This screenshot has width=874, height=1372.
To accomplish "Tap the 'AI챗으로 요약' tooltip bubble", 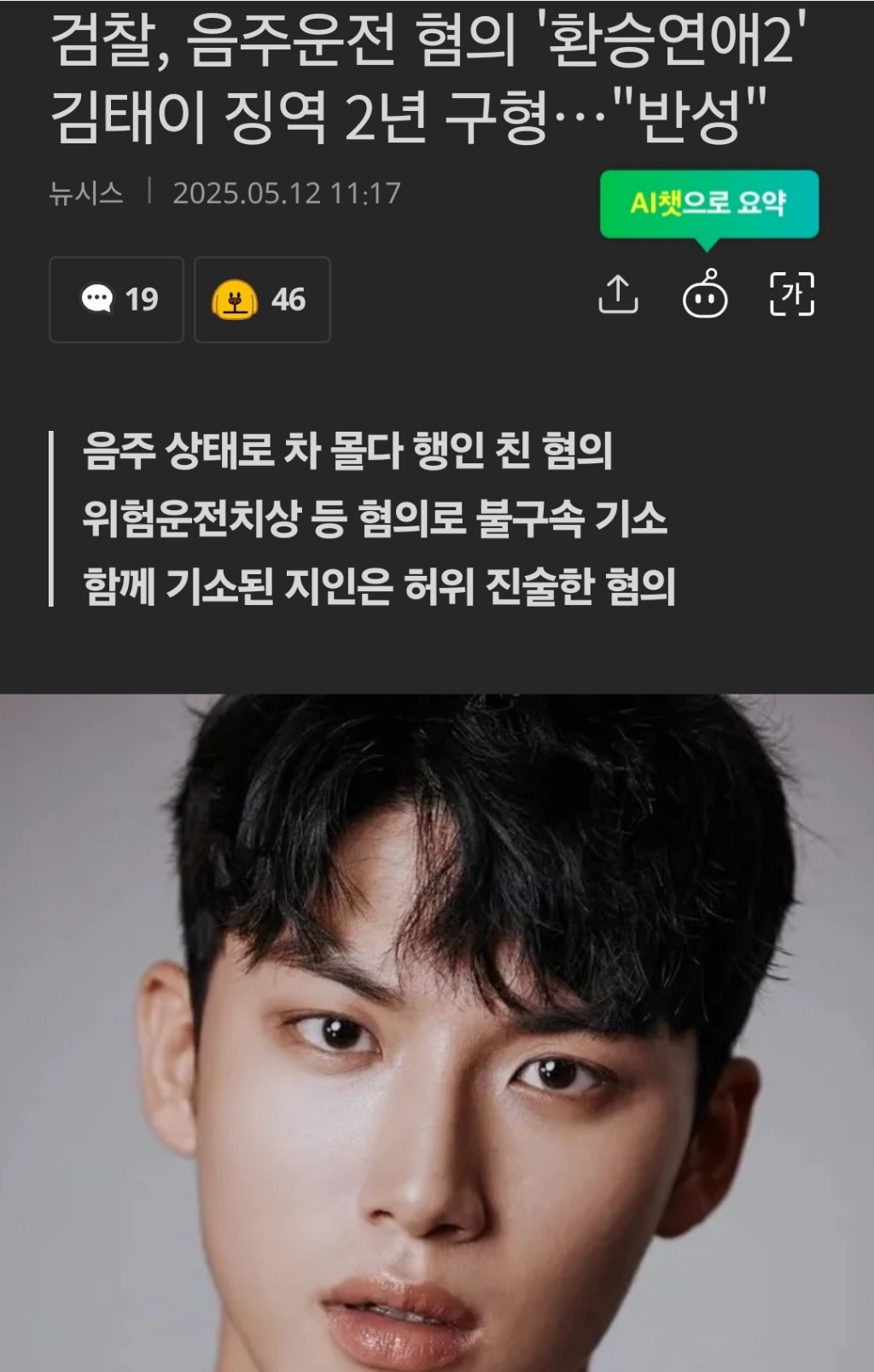I will coord(708,203).
